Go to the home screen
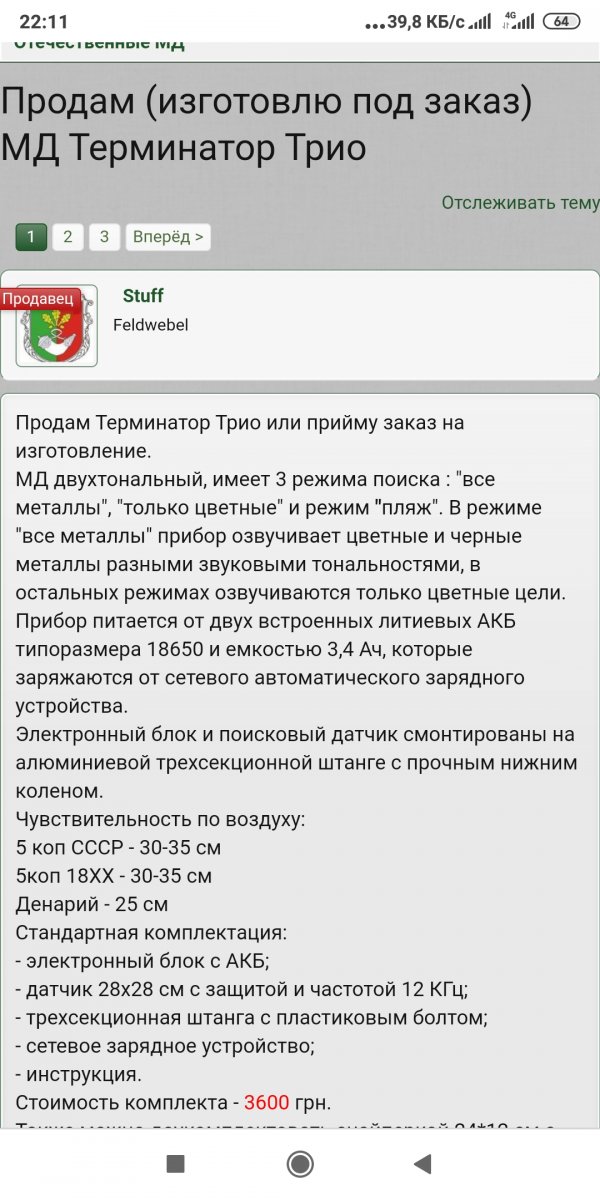The height and width of the screenshot is (1200, 600). point(299,1163)
